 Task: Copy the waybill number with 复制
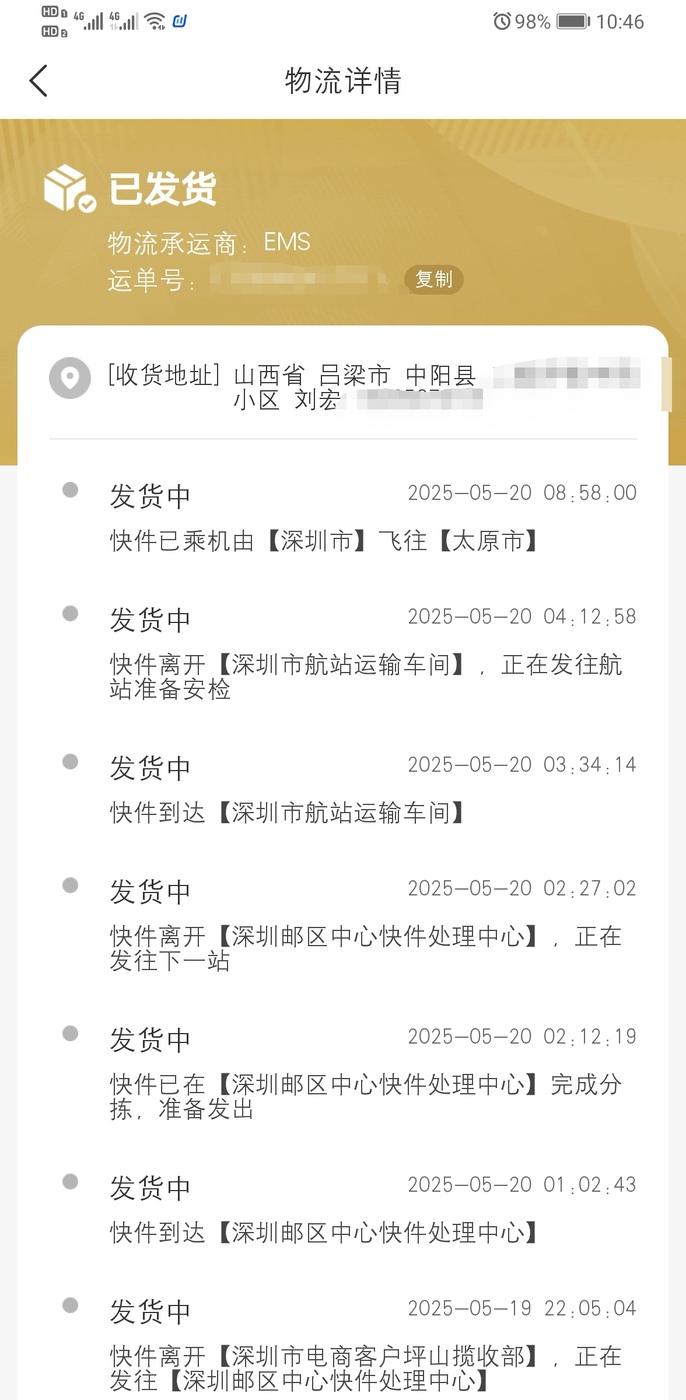(x=434, y=280)
